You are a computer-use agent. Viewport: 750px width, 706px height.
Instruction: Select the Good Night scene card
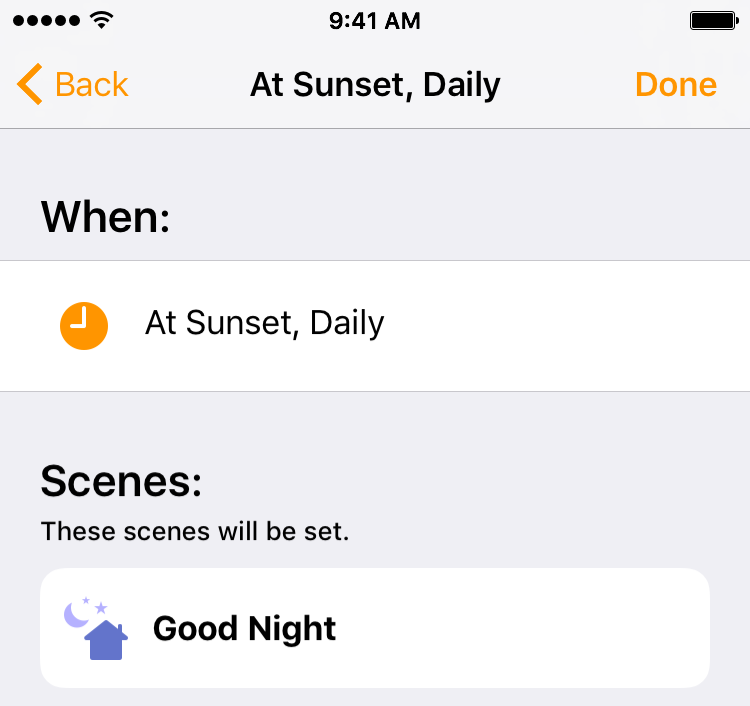(x=374, y=628)
